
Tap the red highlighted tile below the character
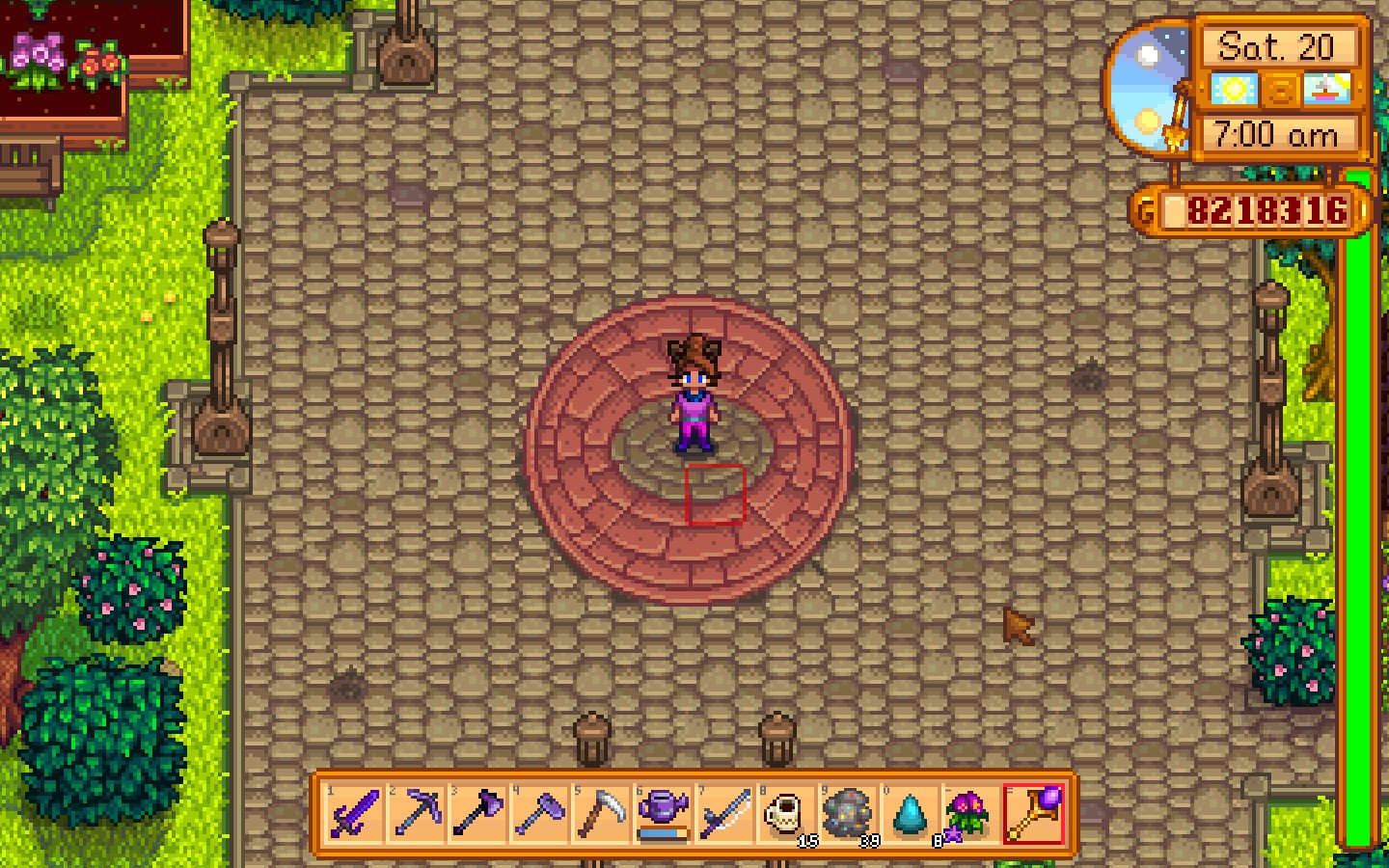[x=715, y=494]
